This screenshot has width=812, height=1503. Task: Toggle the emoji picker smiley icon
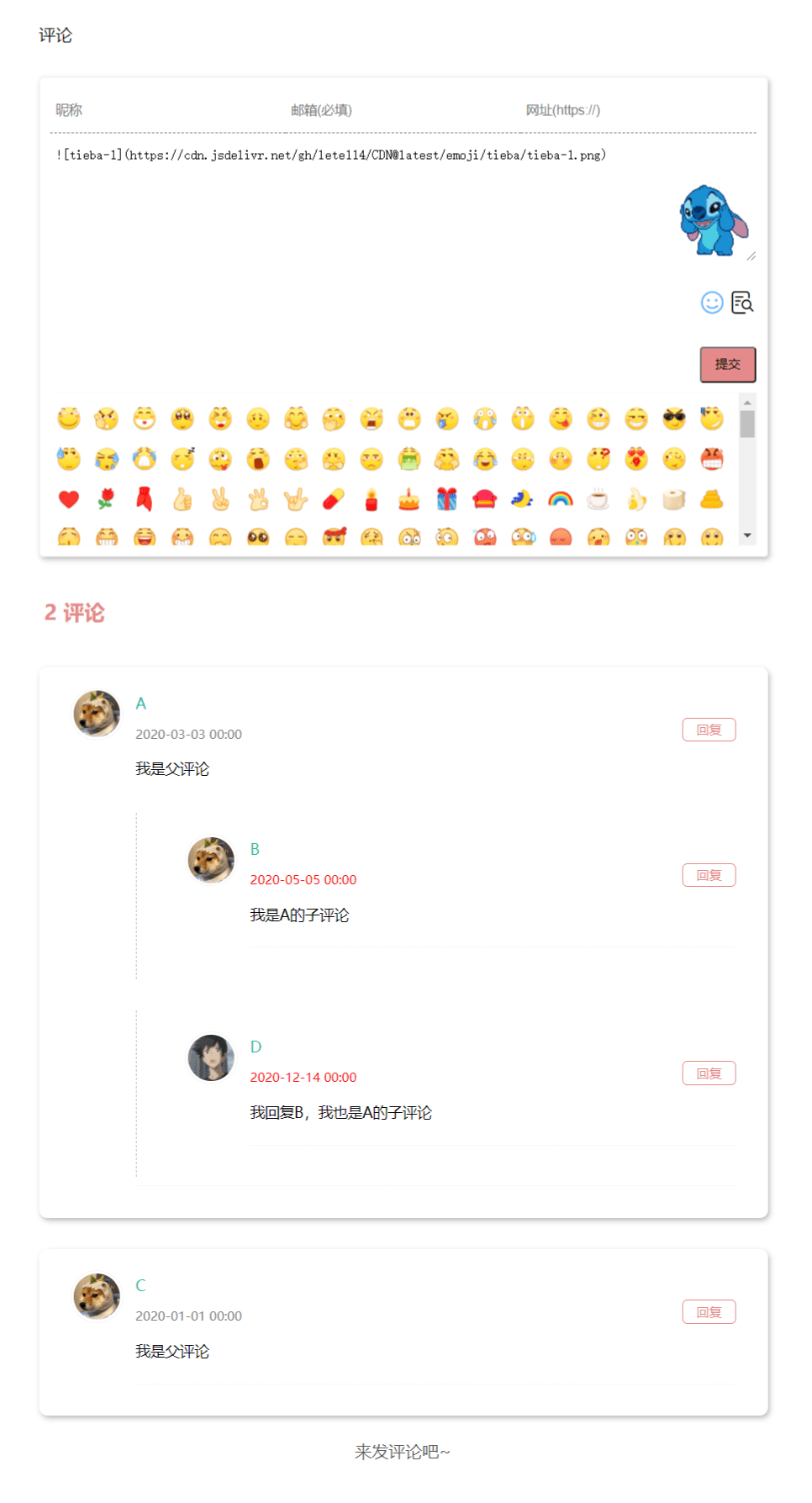pyautogui.click(x=712, y=303)
